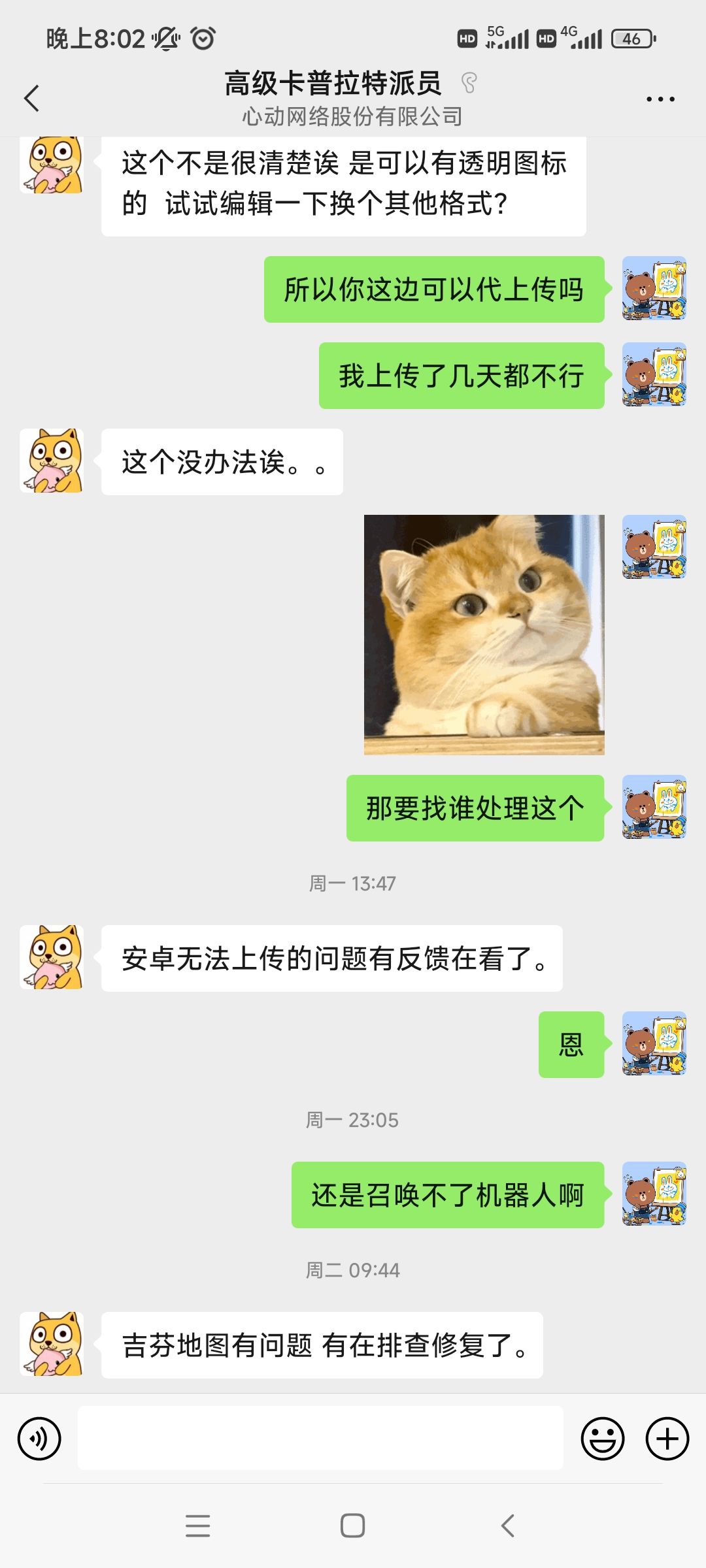Image resolution: width=706 pixels, height=1568 pixels.
Task: Open the chat more options menu
Action: 660,98
